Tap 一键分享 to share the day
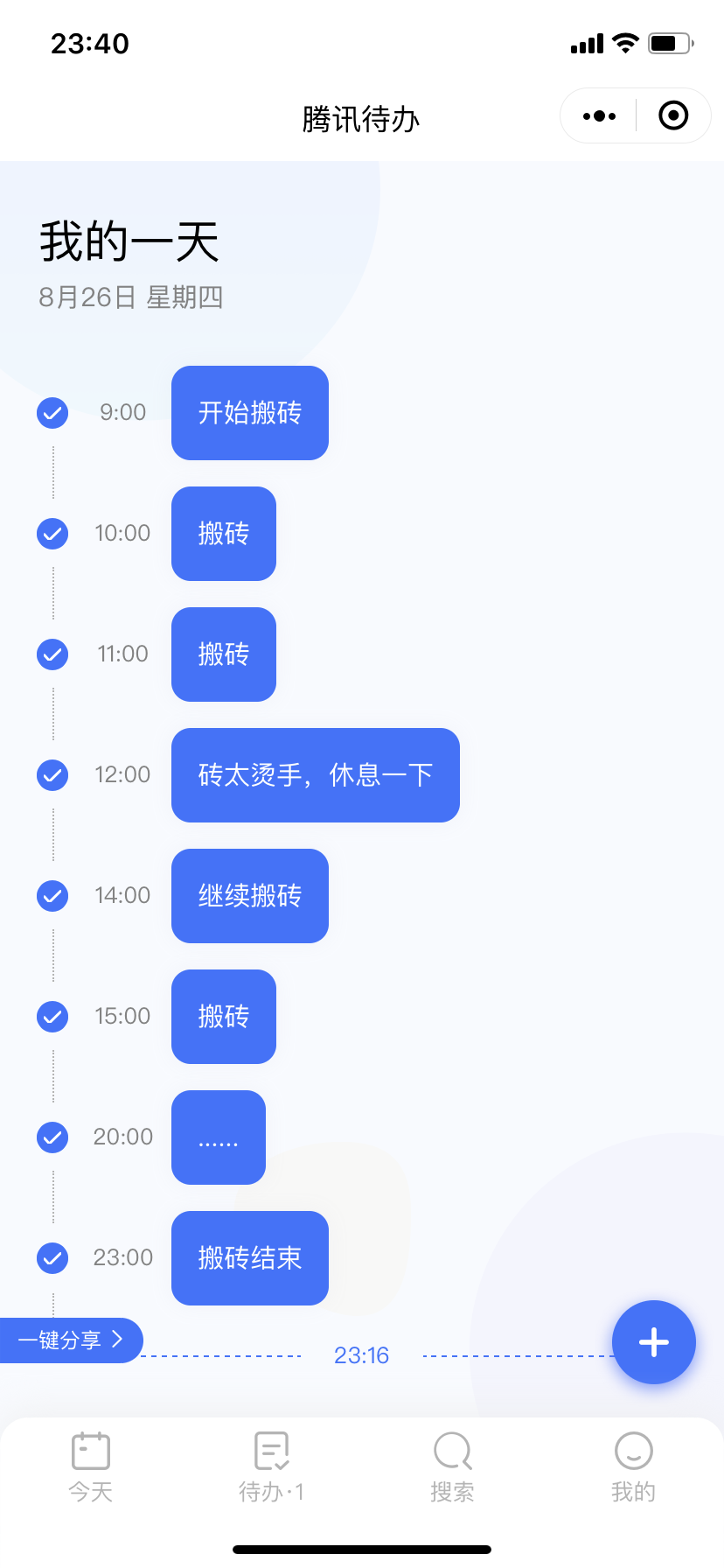The height and width of the screenshot is (1568, 724). [70, 1340]
